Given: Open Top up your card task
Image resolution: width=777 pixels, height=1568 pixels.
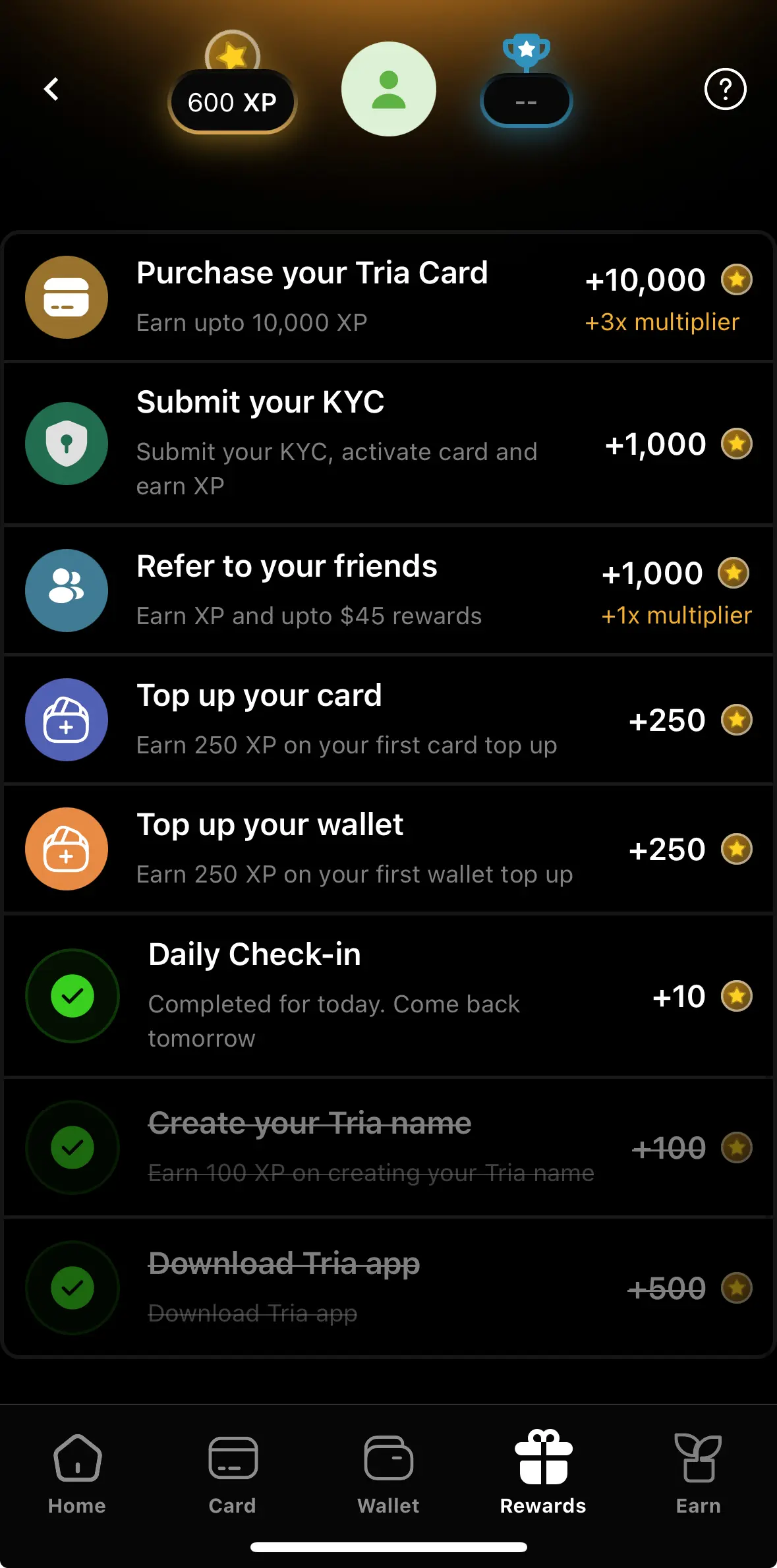Looking at the screenshot, I should pos(388,719).
